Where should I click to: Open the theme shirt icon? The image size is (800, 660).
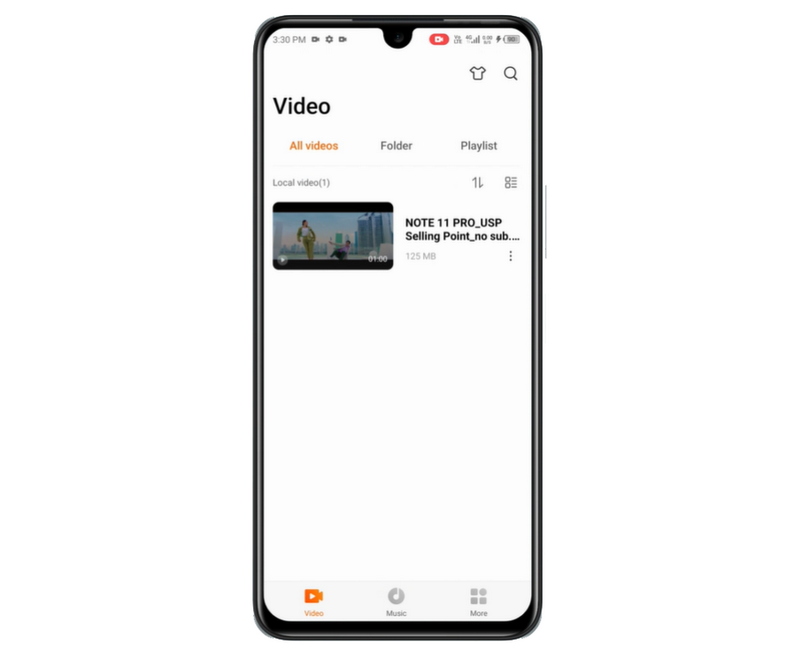pyautogui.click(x=477, y=73)
